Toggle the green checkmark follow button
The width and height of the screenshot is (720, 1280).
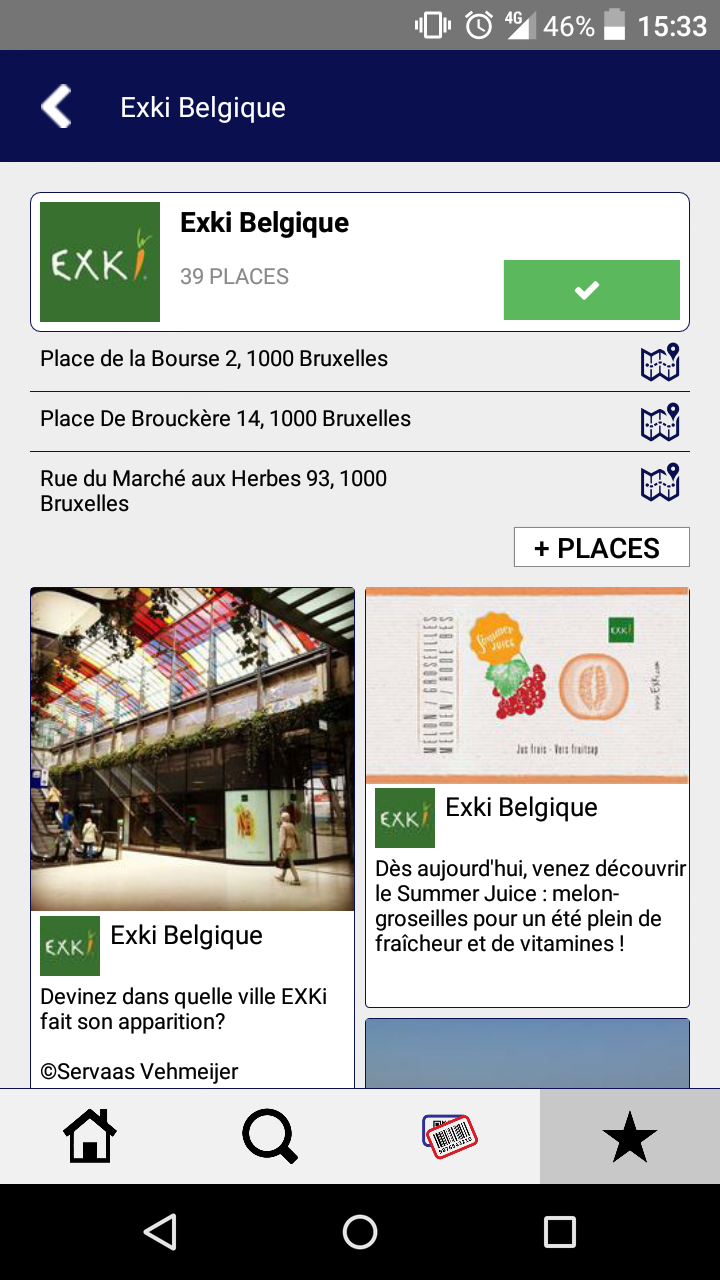pos(591,290)
